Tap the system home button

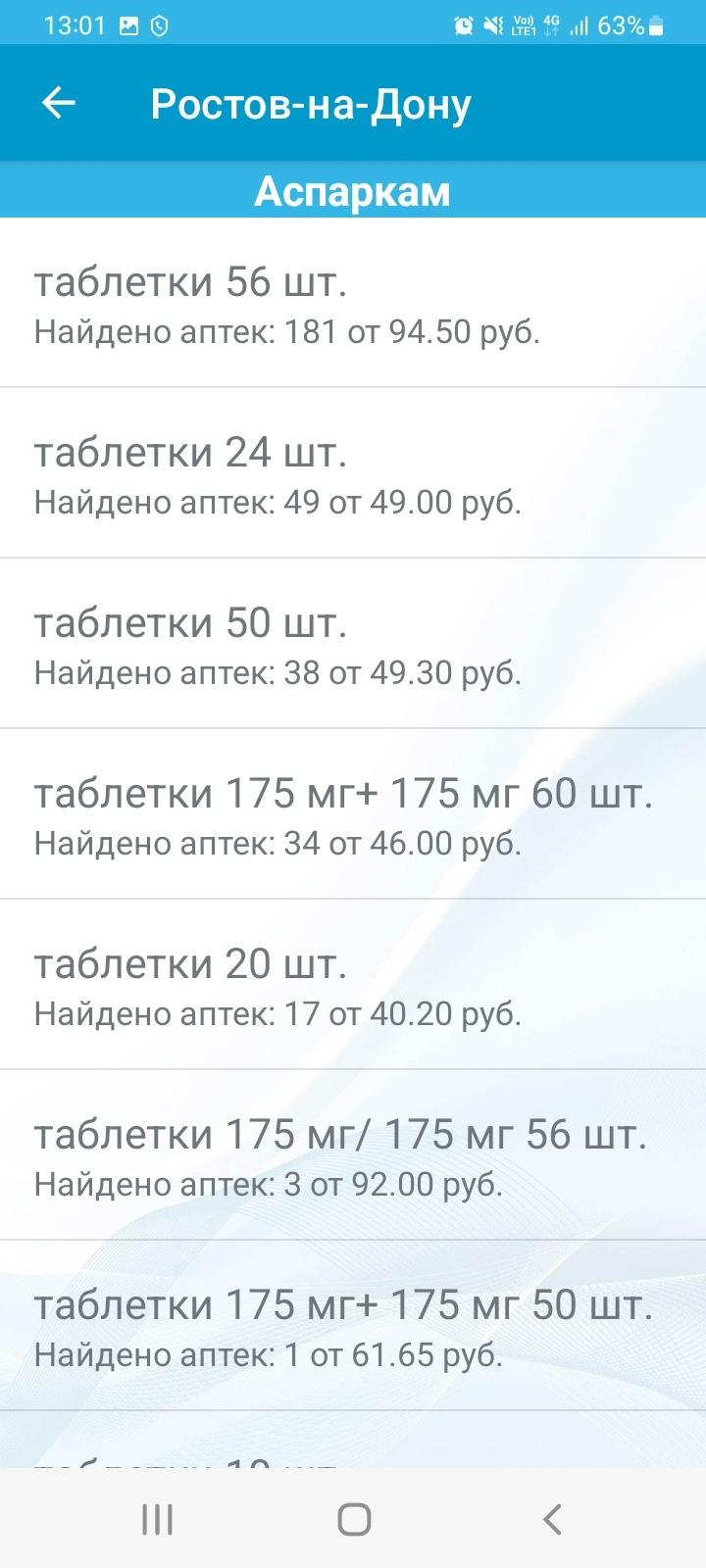[354, 1520]
